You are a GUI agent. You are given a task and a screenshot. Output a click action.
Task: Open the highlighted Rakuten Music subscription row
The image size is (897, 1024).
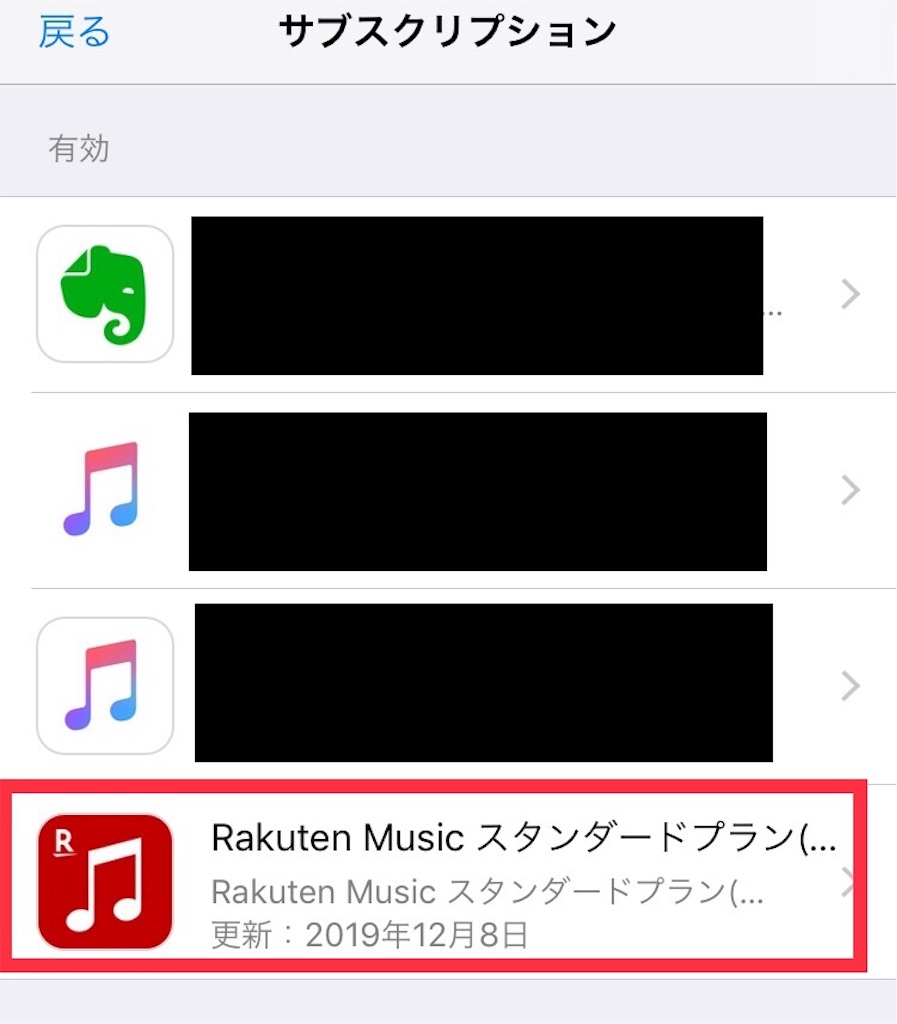pos(450,883)
